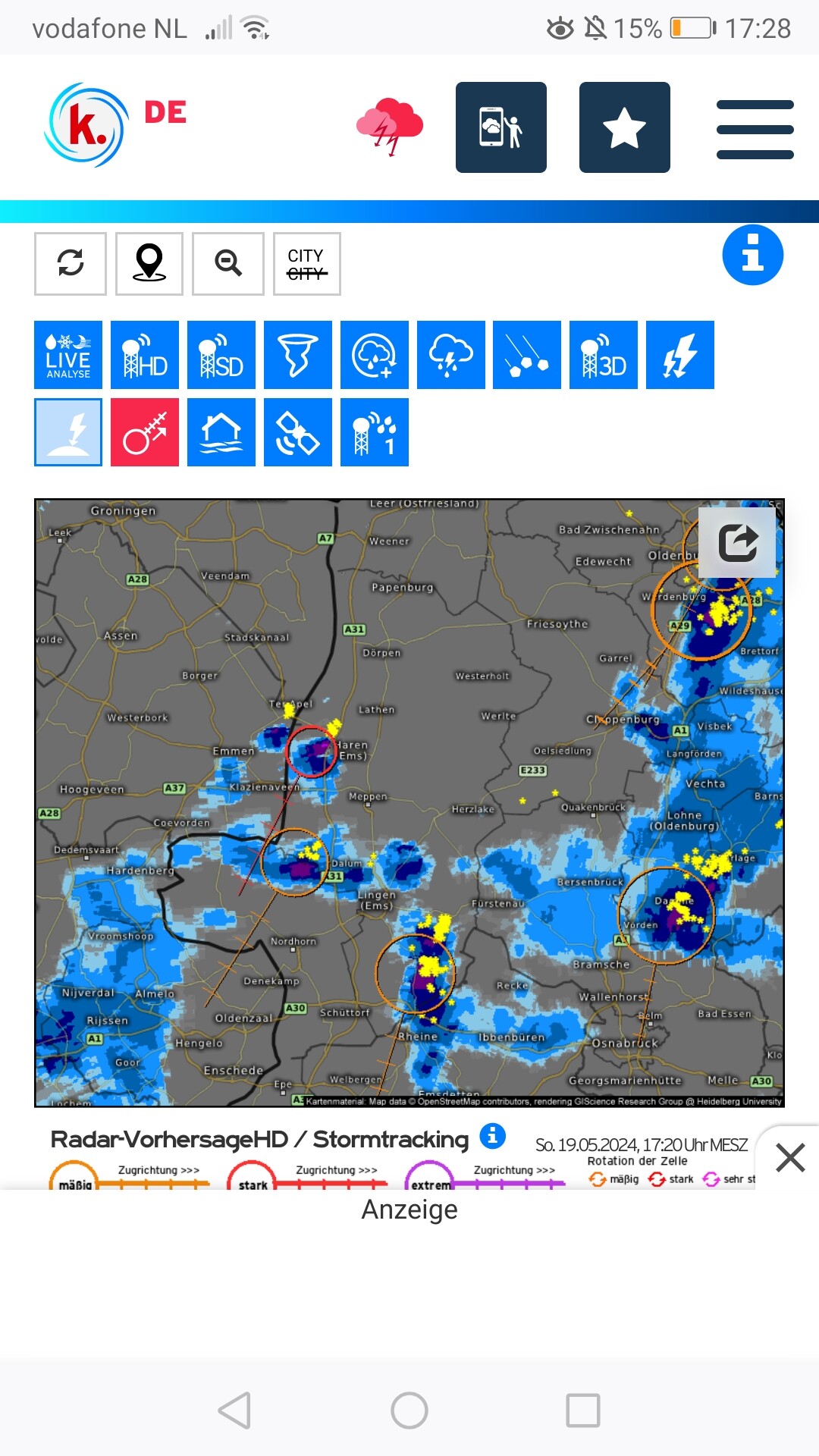This screenshot has height=1456, width=819.
Task: Close the legend panel
Action: point(790,1158)
